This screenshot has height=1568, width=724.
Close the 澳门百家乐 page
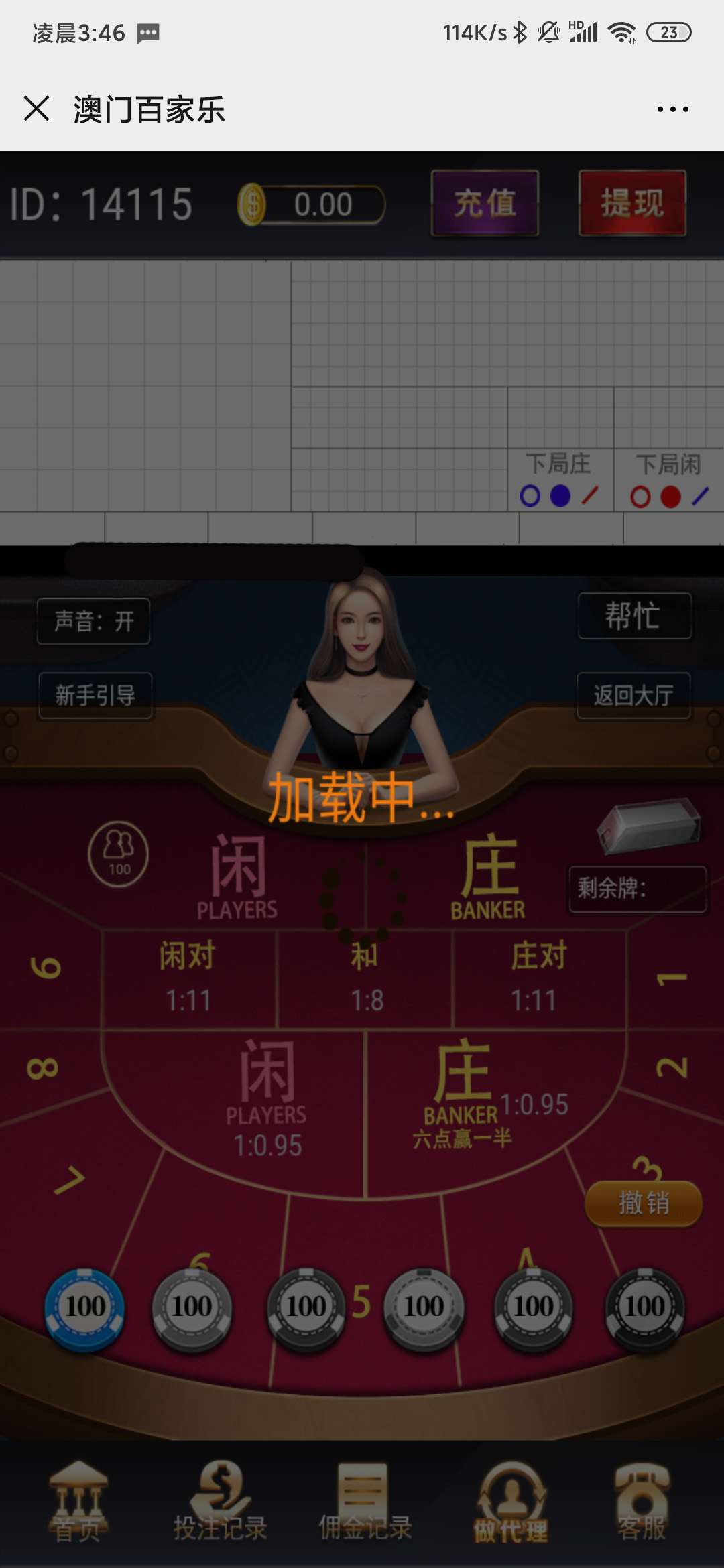click(36, 109)
